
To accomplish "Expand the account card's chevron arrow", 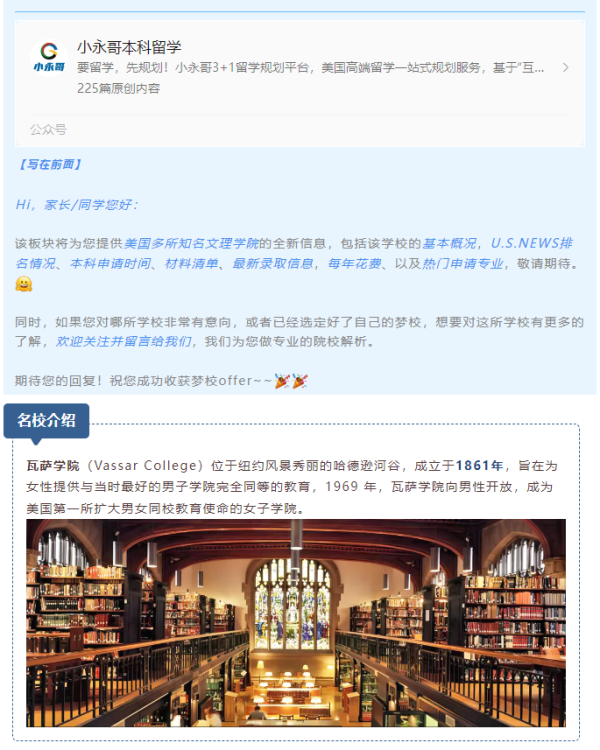I will [x=566, y=68].
